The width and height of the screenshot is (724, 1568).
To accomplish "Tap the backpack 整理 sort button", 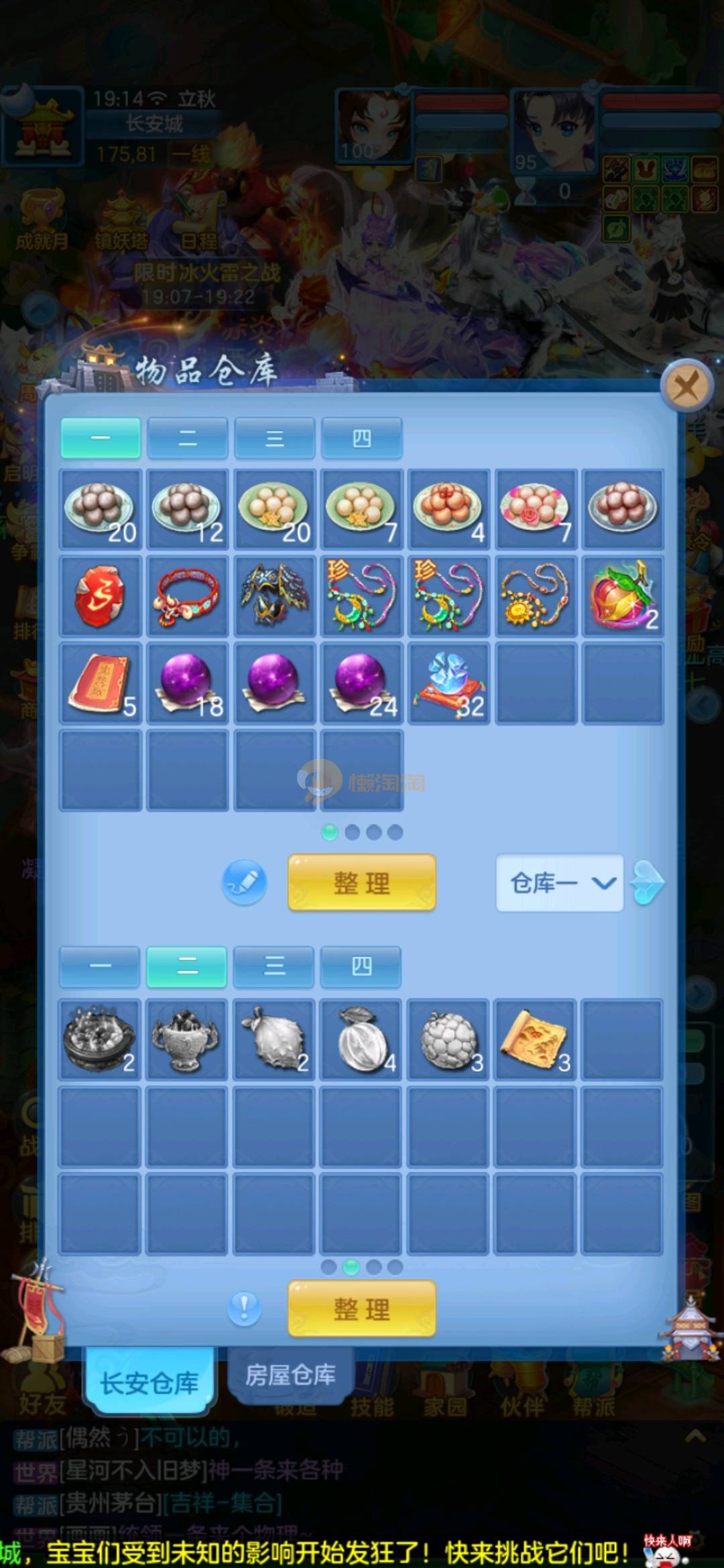I will coord(362,1309).
